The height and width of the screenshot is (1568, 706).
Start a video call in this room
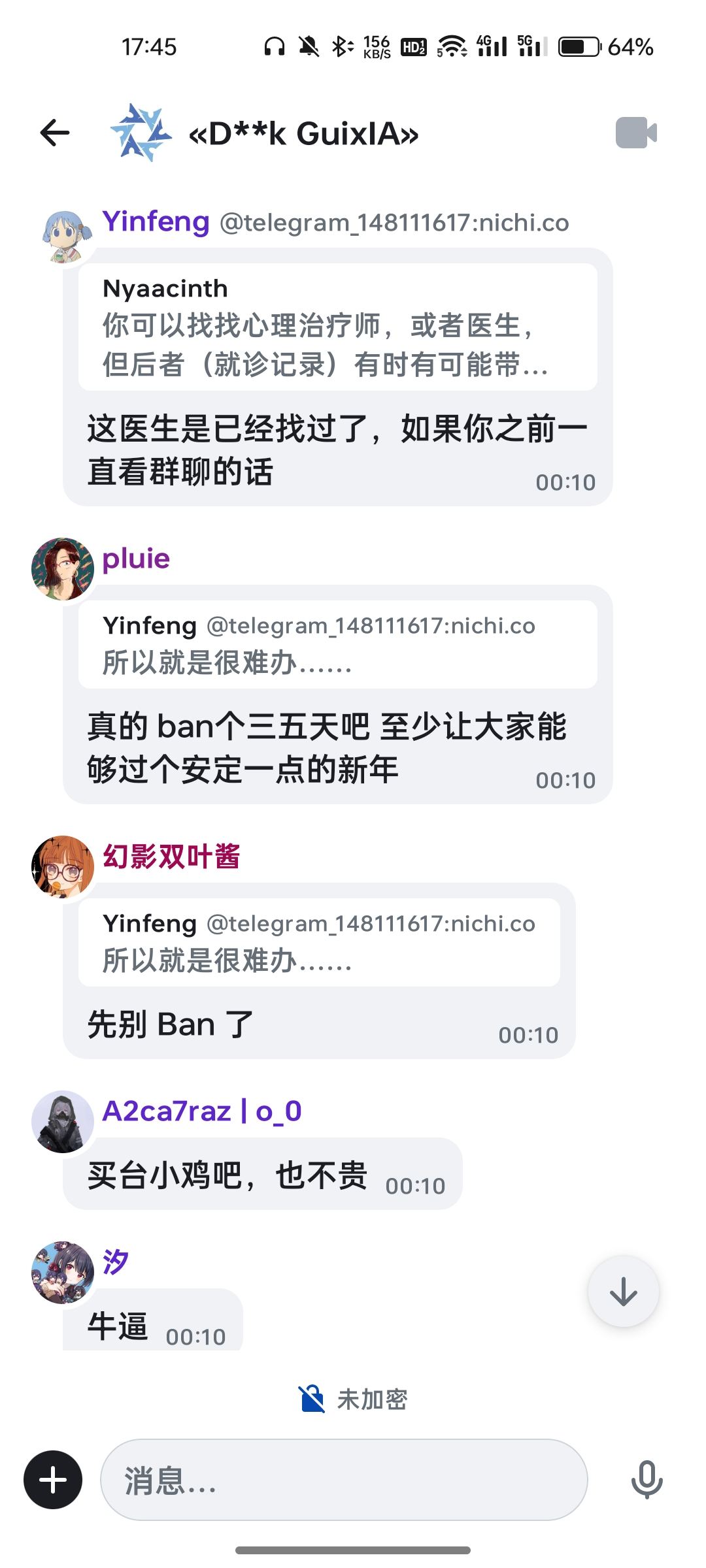click(635, 133)
